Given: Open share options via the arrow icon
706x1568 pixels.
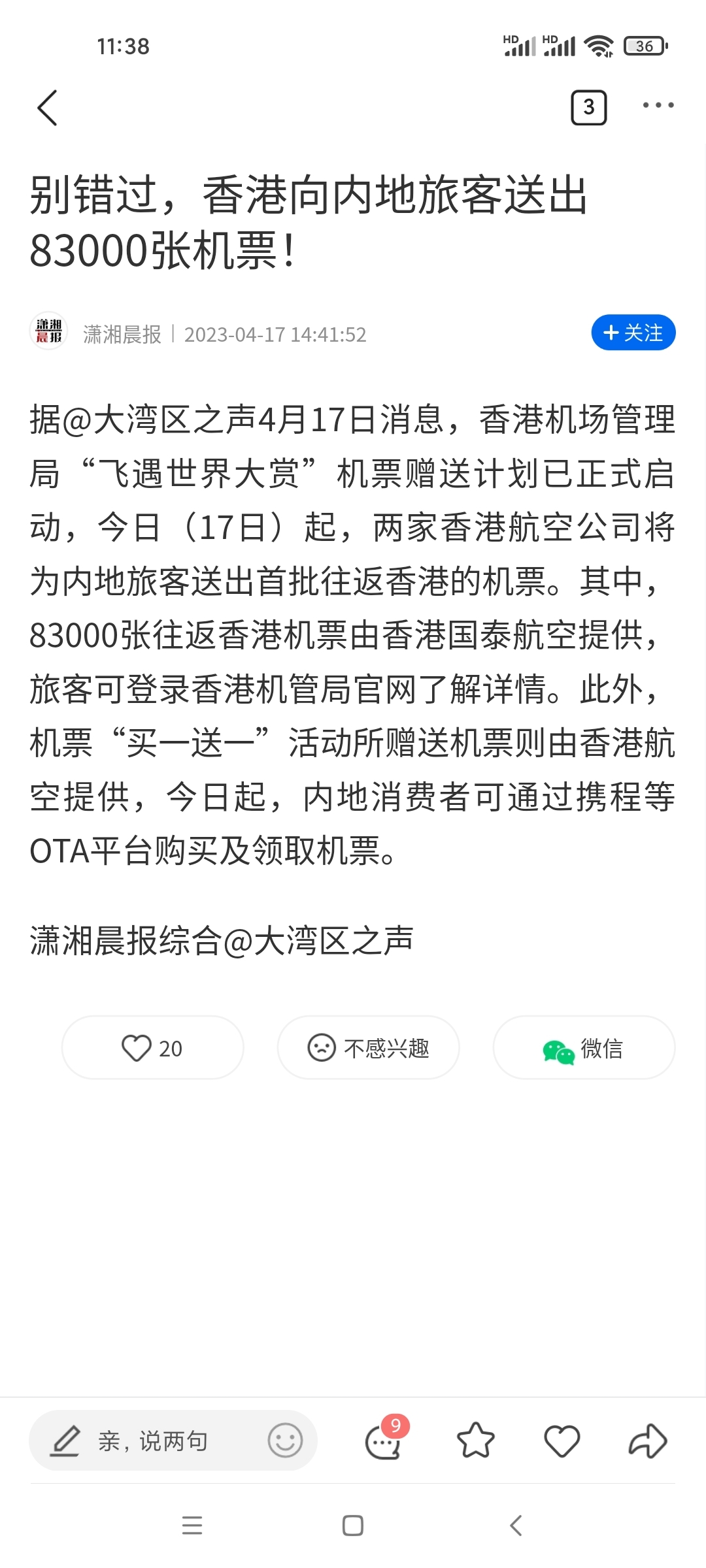Looking at the screenshot, I should coord(647,1441).
